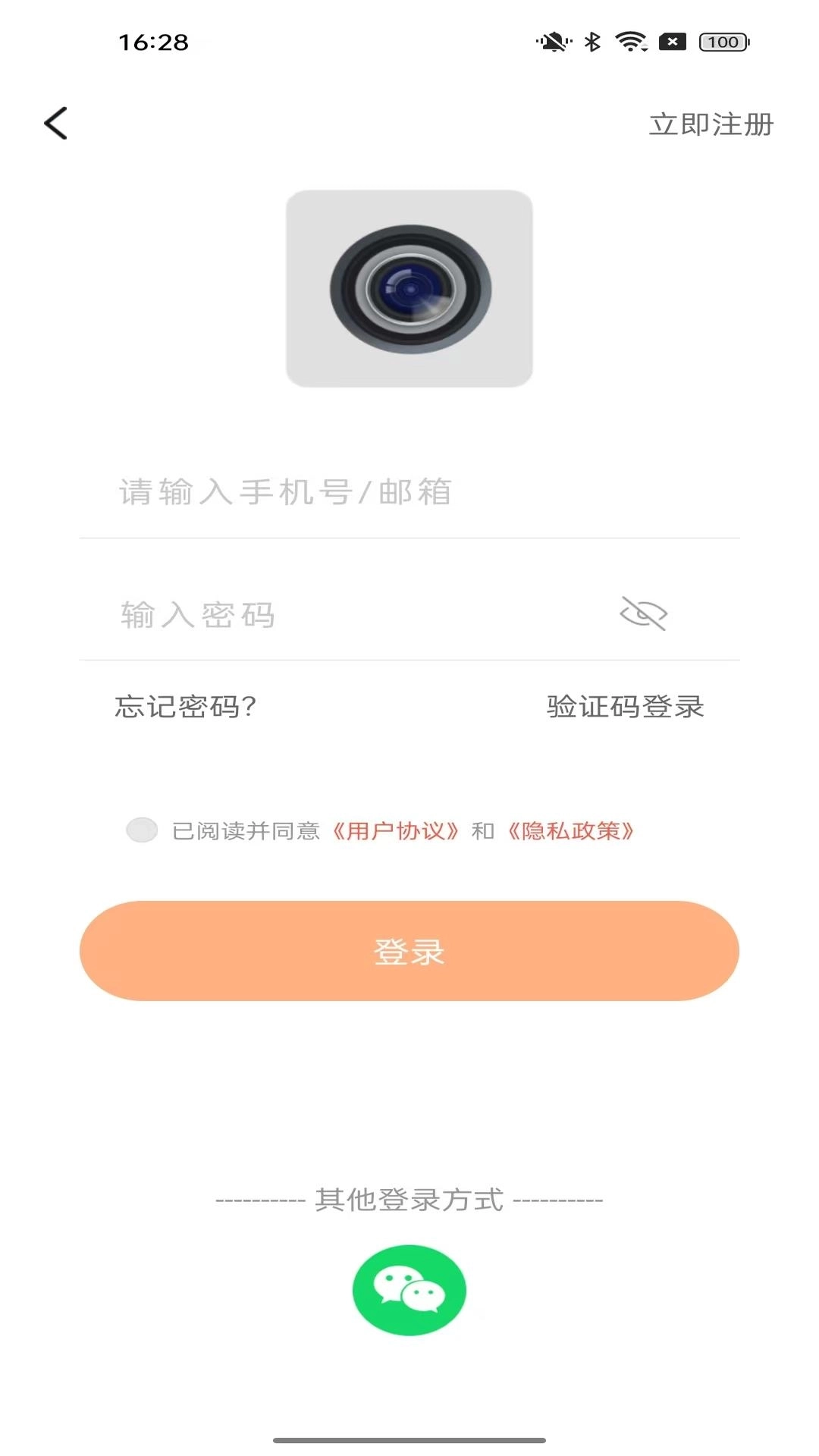The image size is (819, 1456).
Task: Open WeChat login option
Action: tap(409, 1288)
